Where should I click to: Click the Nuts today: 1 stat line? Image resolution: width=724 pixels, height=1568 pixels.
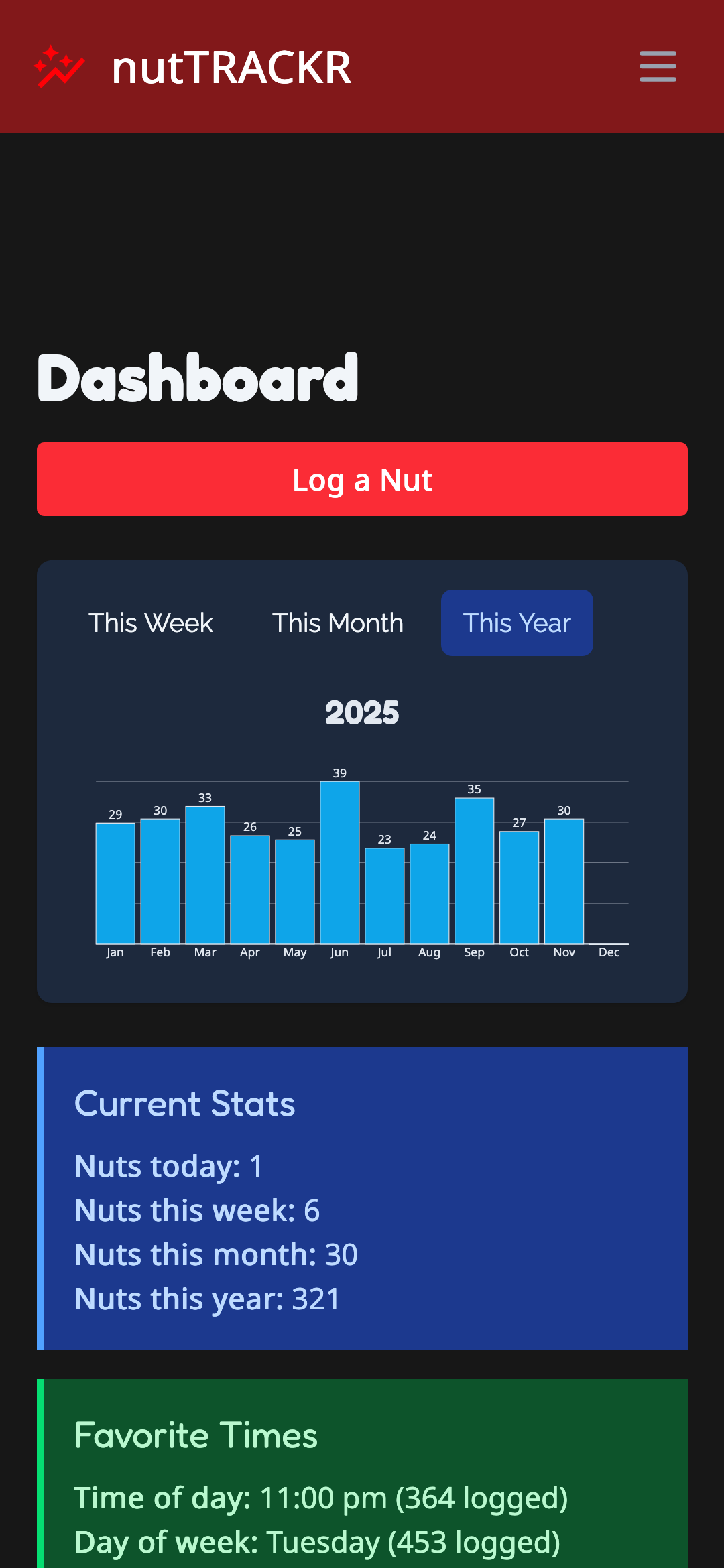click(169, 1167)
